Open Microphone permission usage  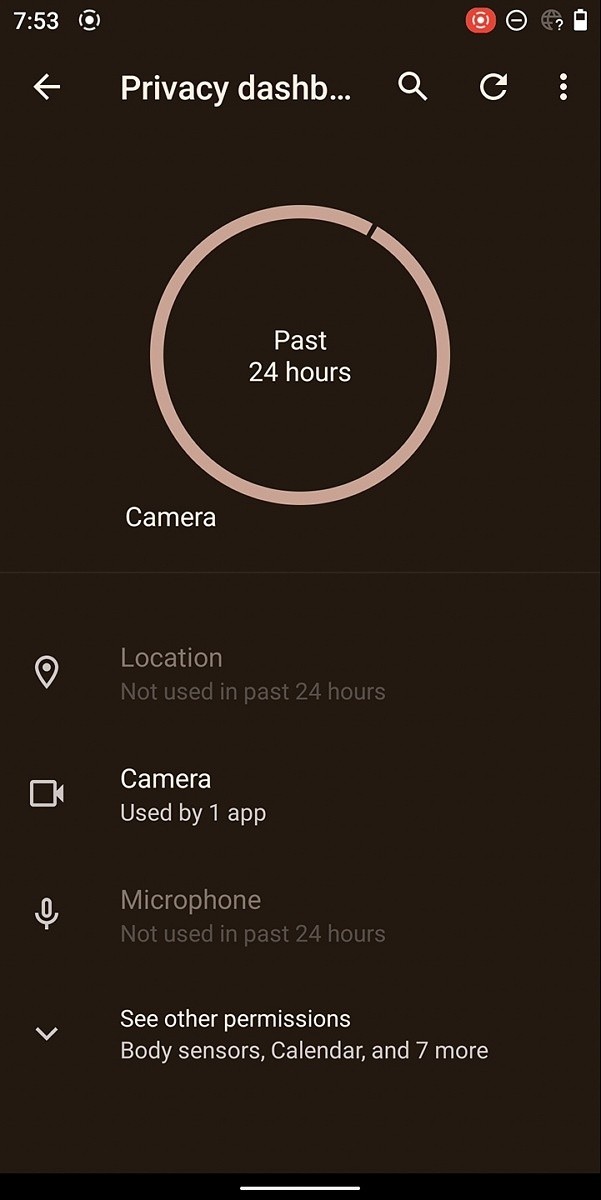click(x=252, y=916)
